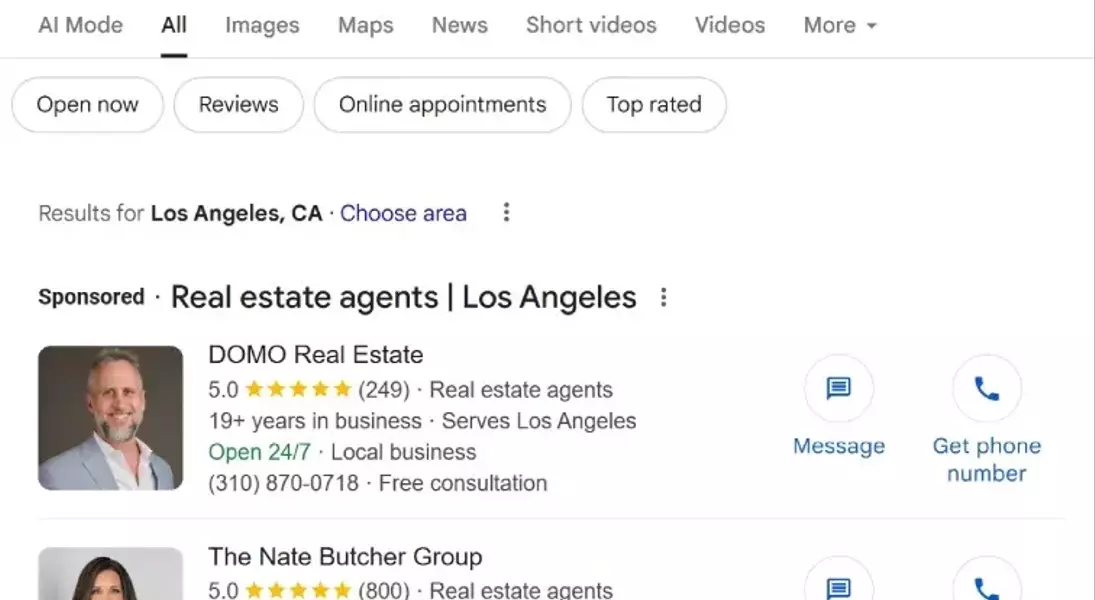Open the sponsored listing options menu
Image resolution: width=1095 pixels, height=600 pixels.
[x=663, y=298]
